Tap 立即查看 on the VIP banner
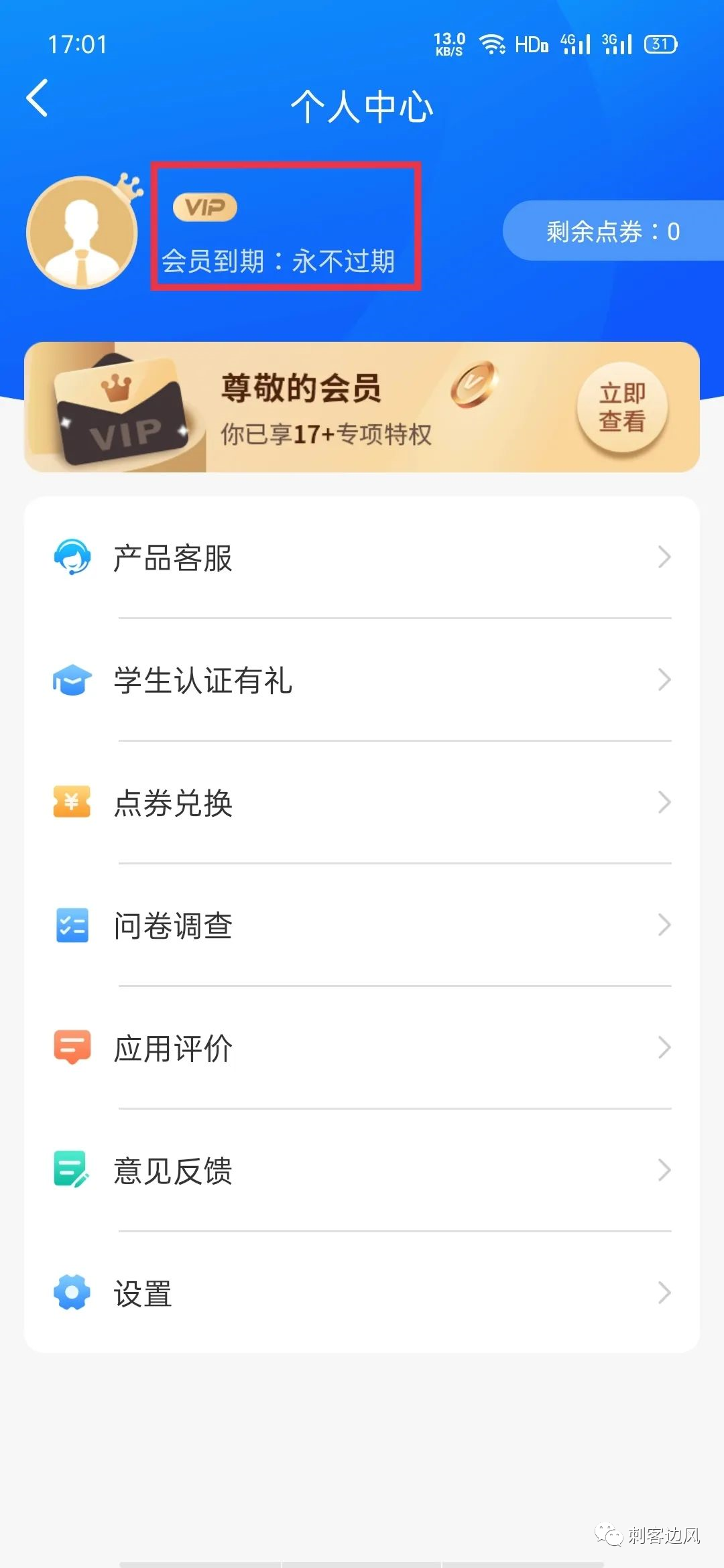 tap(622, 407)
